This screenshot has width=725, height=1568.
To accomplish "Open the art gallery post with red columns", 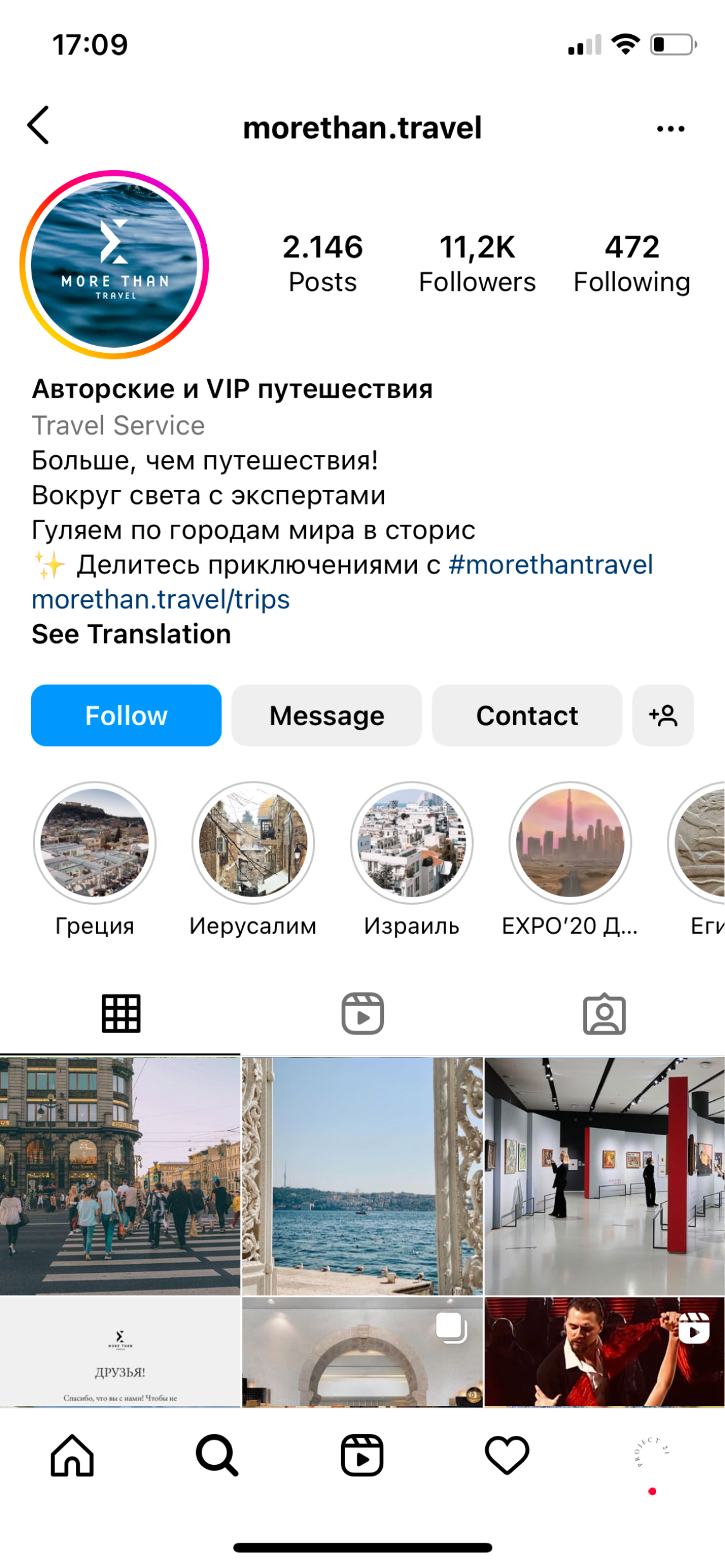I will 604,1175.
